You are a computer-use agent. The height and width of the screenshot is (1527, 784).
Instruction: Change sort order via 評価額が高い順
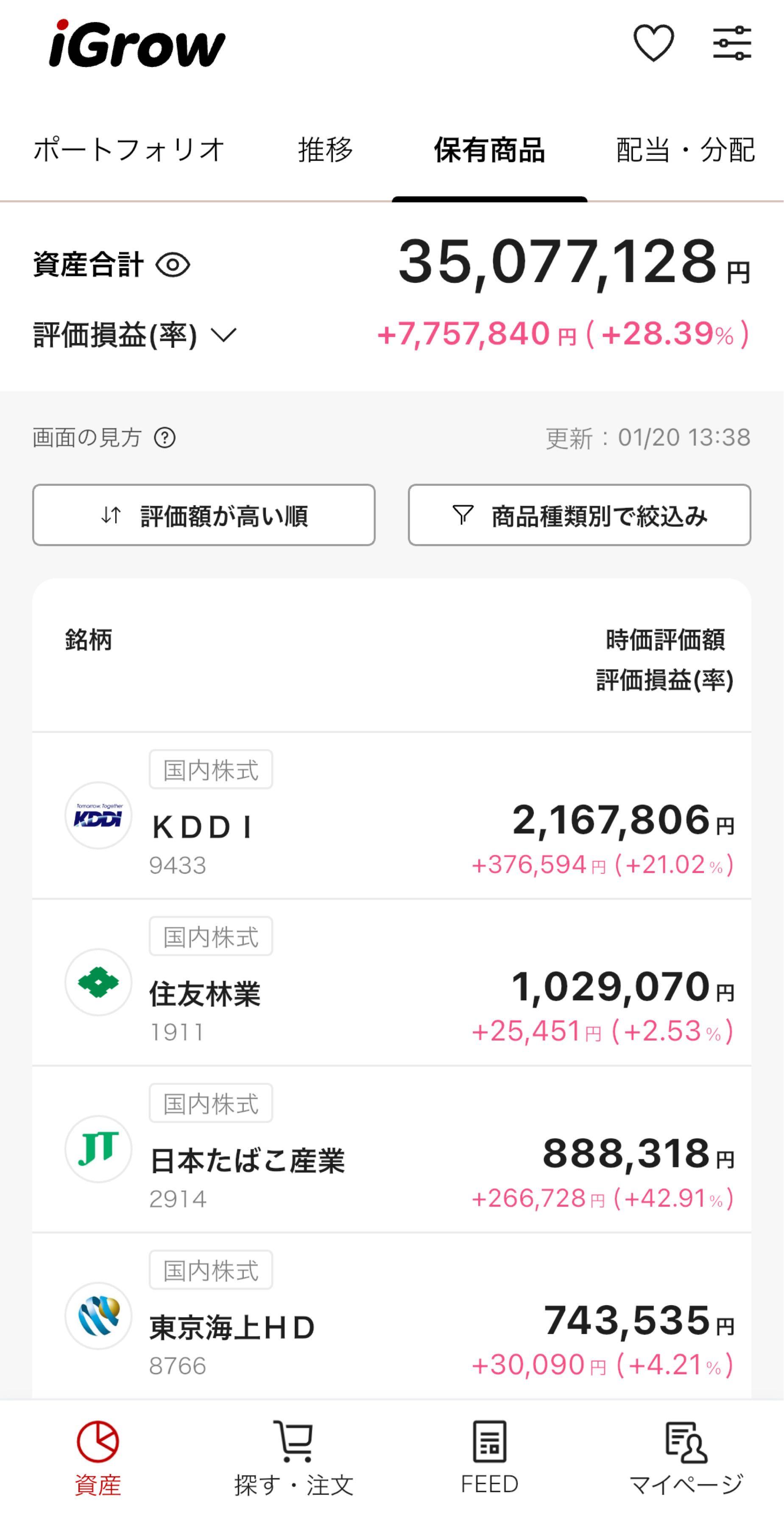[x=203, y=515]
